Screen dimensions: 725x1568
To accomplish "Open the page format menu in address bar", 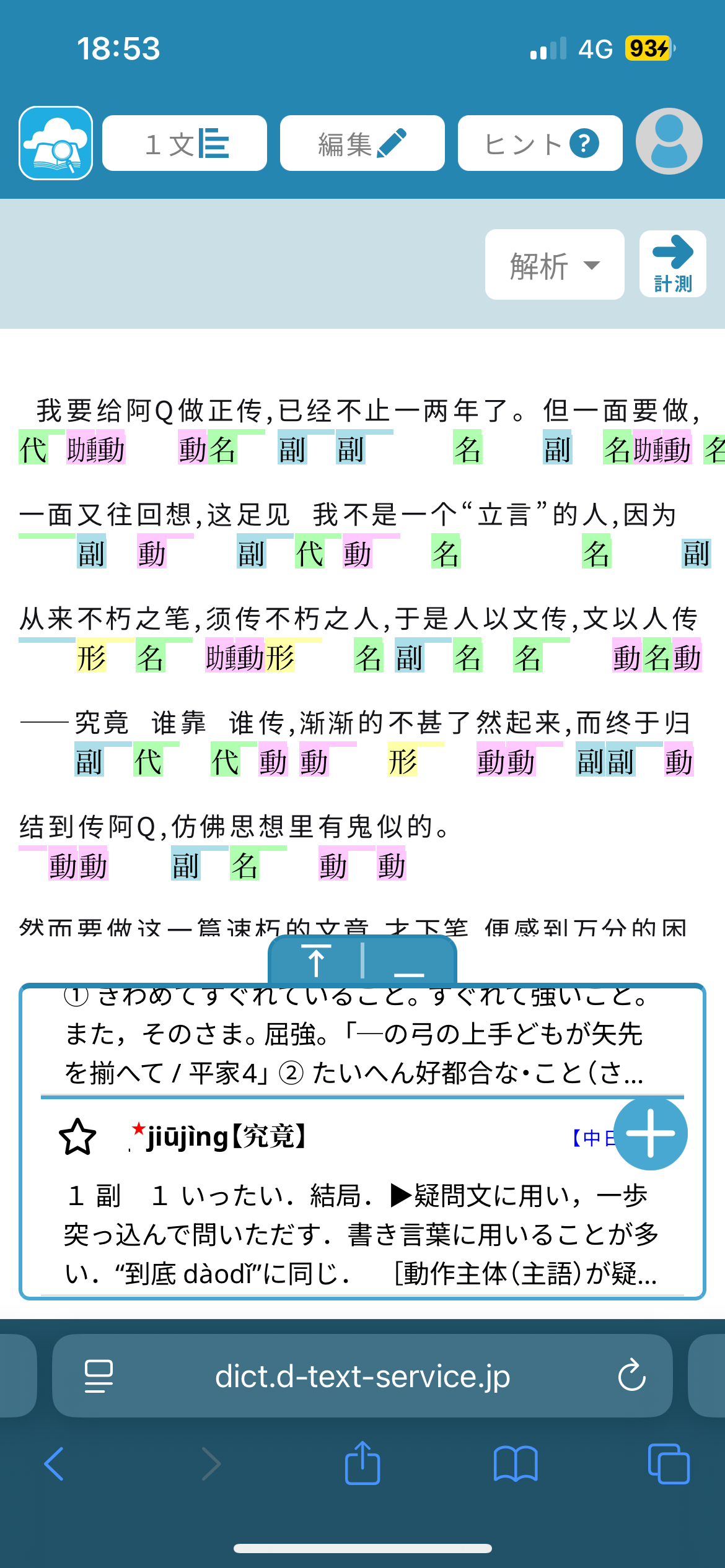I will pos(99,1376).
